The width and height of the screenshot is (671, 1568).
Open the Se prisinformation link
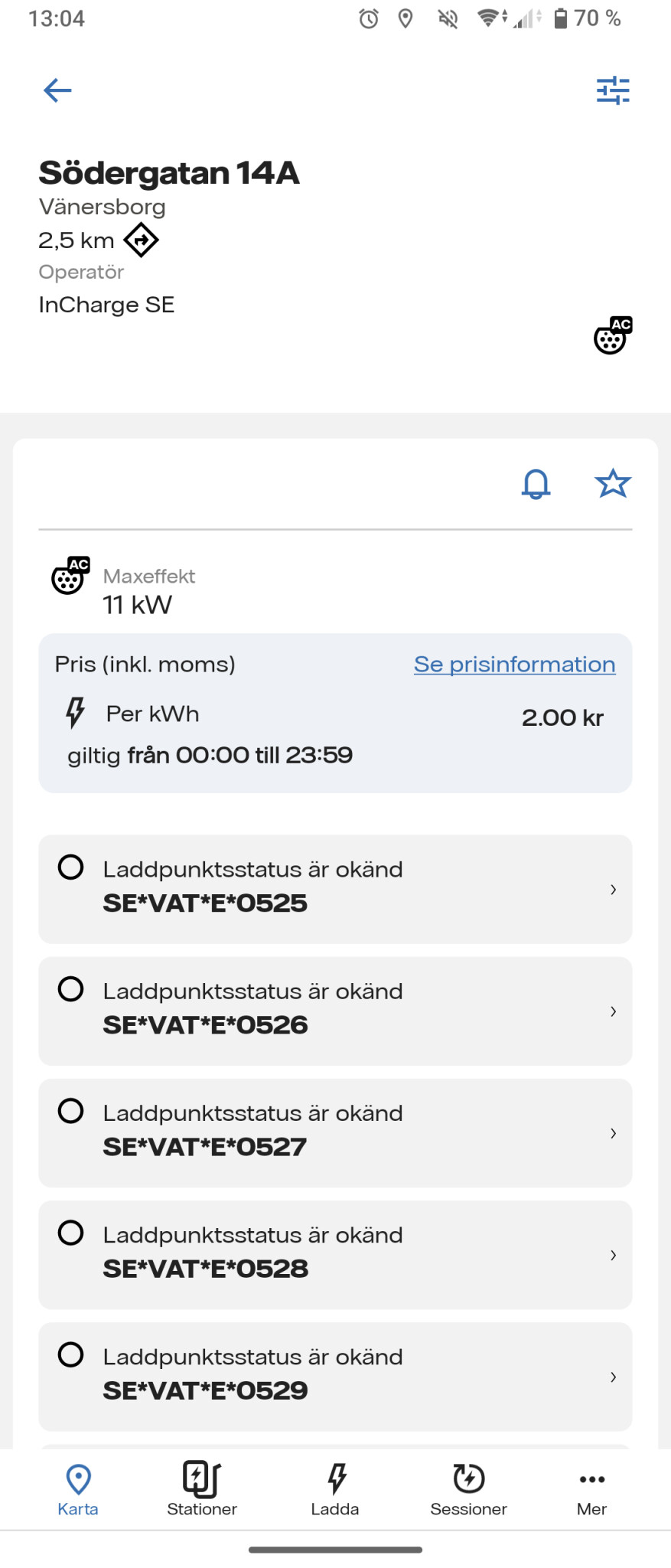pos(514,665)
